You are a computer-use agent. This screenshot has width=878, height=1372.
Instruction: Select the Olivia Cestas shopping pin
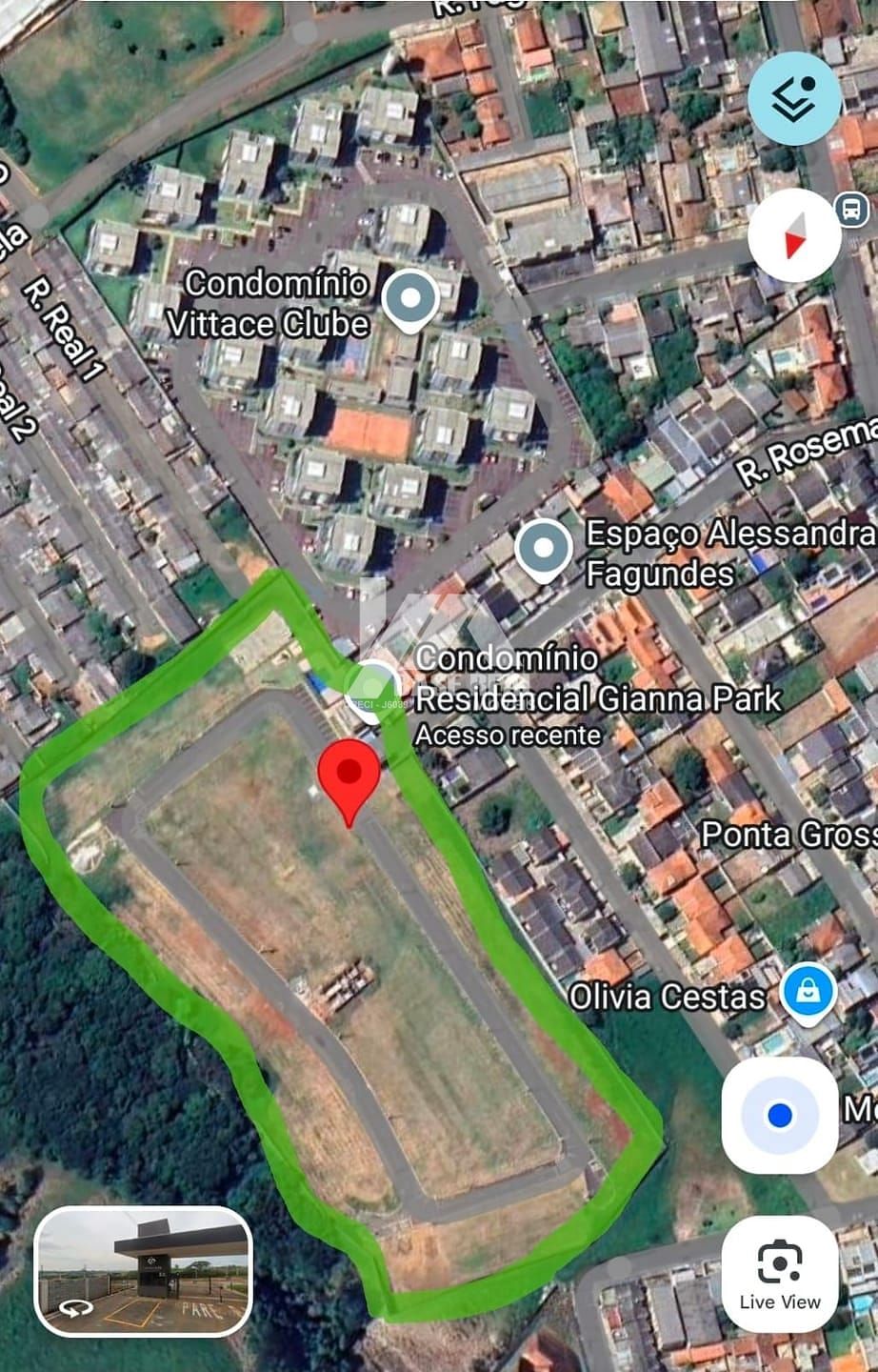click(808, 993)
